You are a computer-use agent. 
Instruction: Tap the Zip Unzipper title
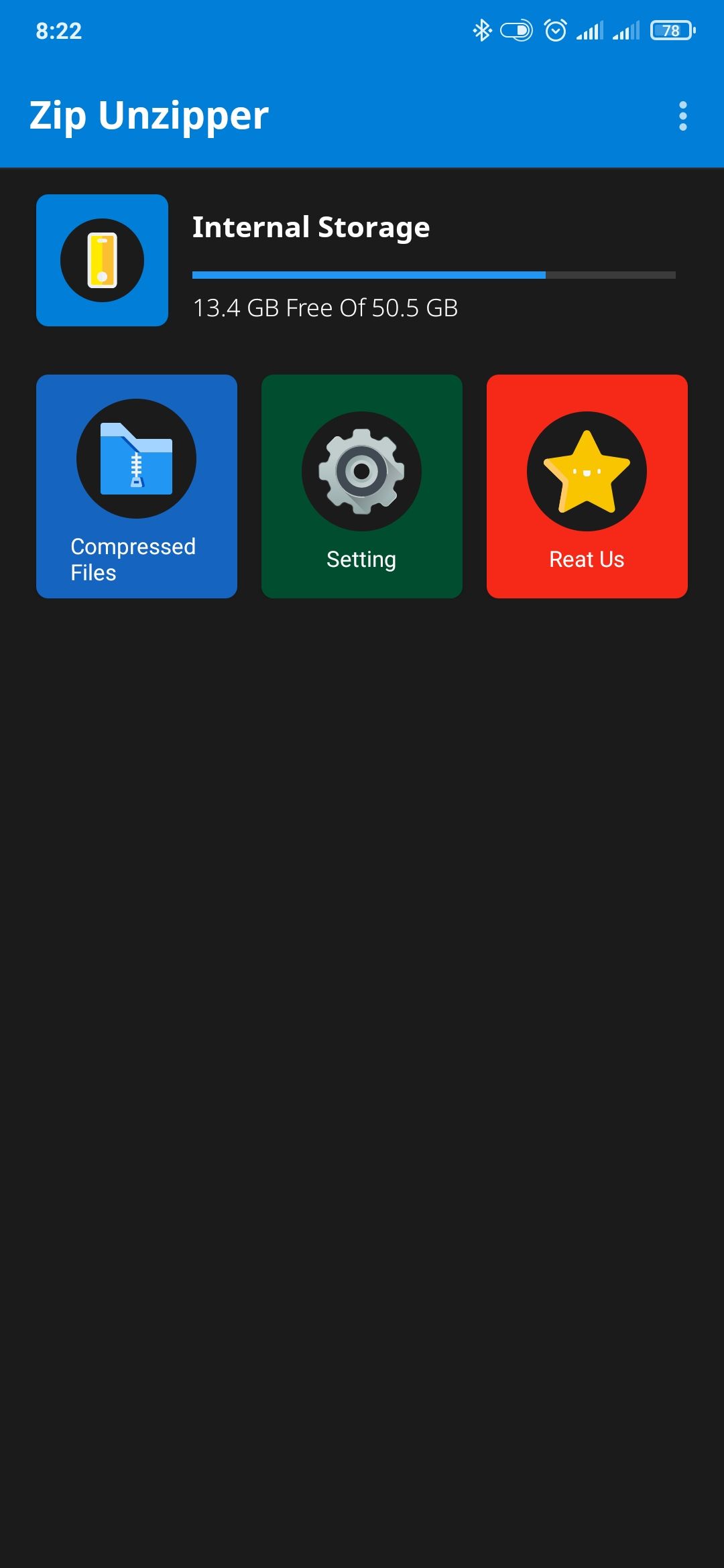click(x=148, y=115)
